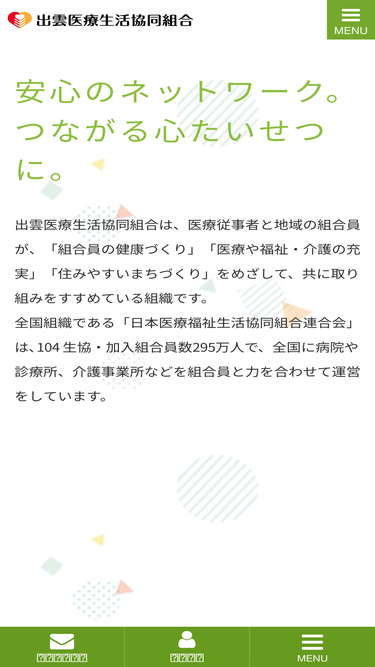Open the person icon item in the bottom bar
The height and width of the screenshot is (667, 375).
tap(187, 647)
